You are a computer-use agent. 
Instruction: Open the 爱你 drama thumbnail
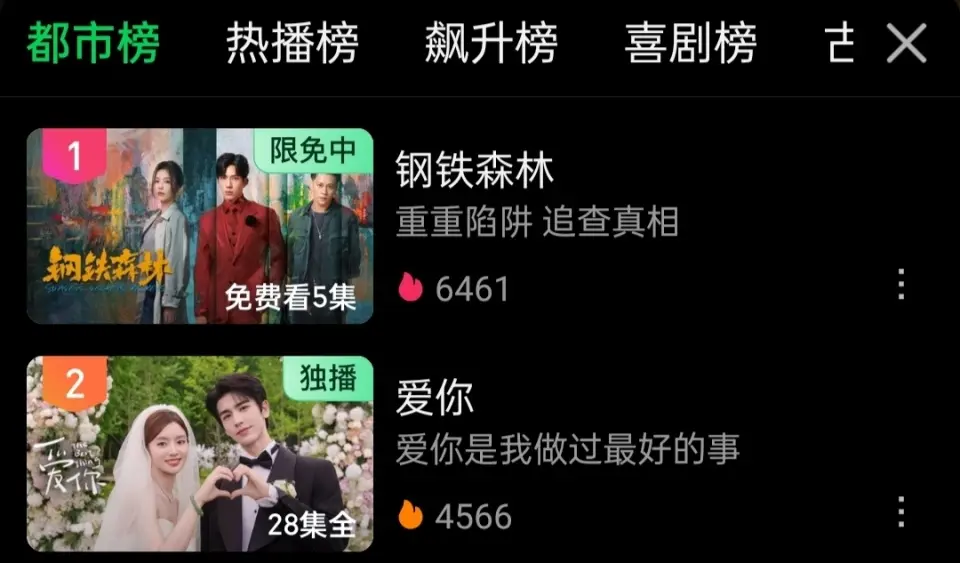tap(200, 453)
